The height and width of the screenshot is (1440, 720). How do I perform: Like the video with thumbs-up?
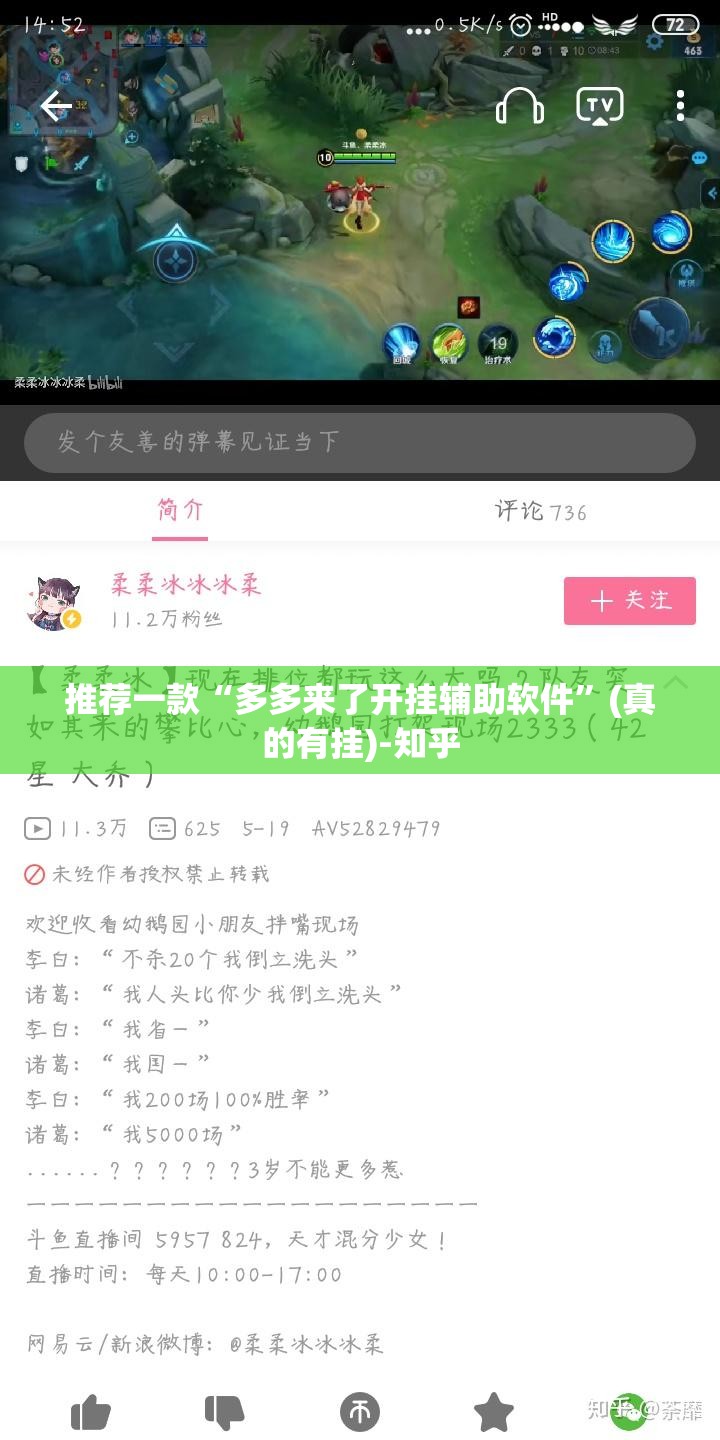pos(90,1412)
